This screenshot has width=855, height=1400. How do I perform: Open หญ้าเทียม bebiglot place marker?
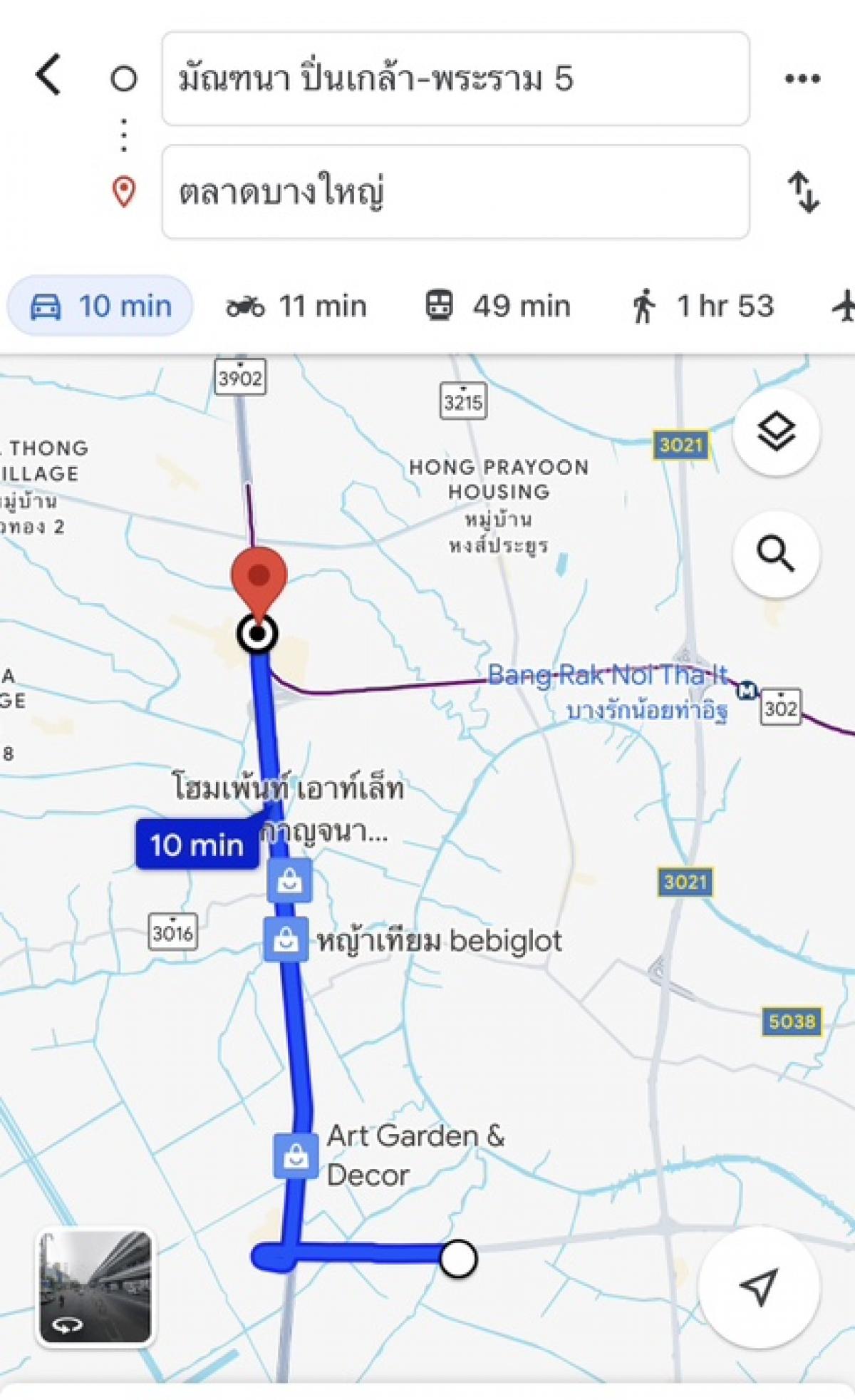286,940
